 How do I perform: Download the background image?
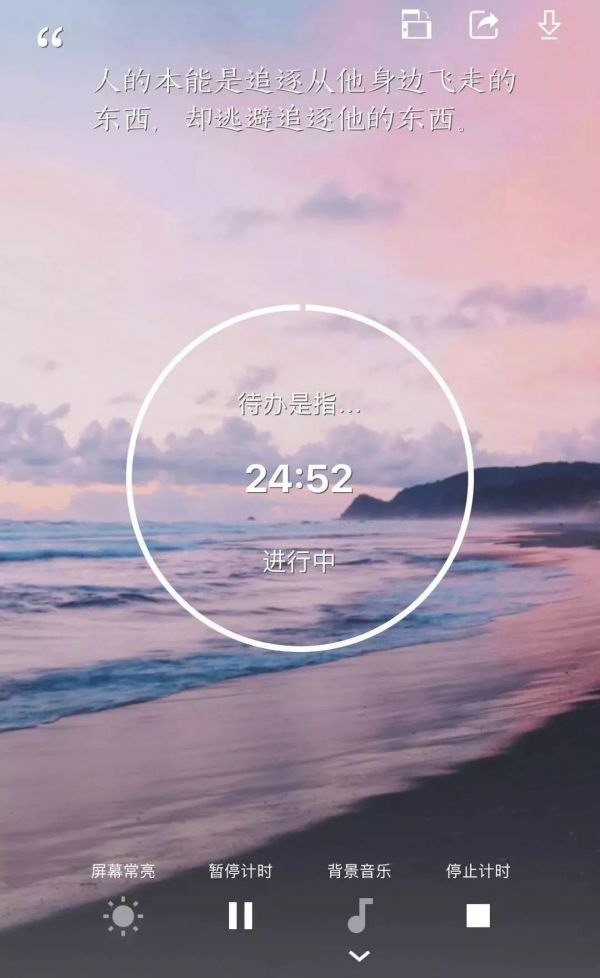point(549,25)
